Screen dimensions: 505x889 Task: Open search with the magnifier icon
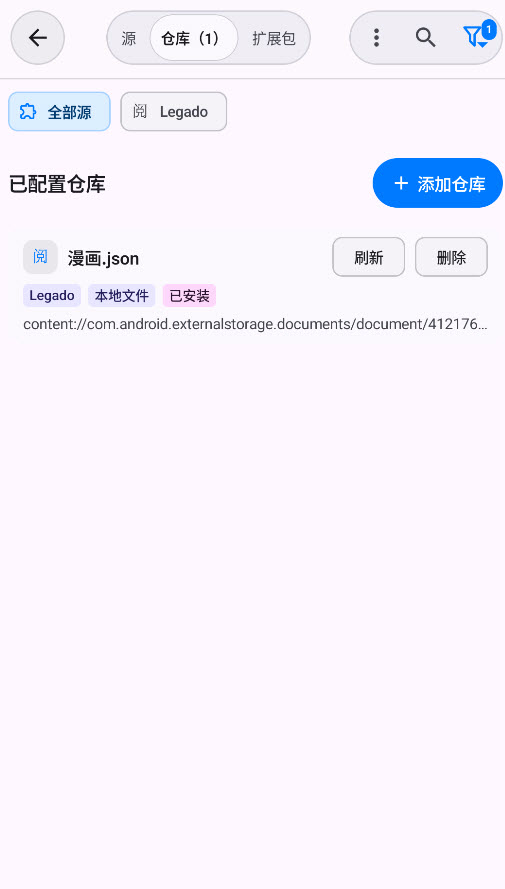426,38
